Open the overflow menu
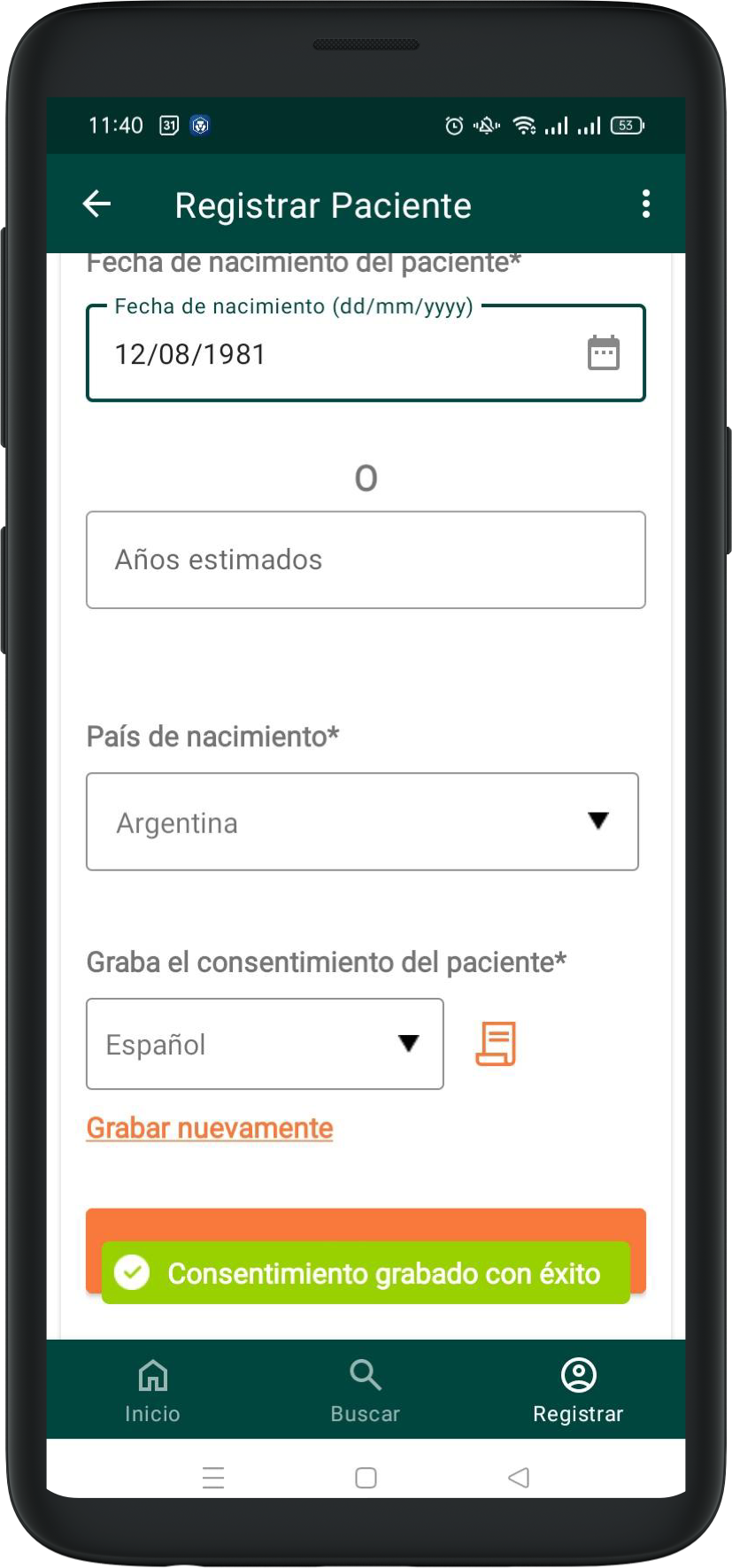This screenshot has height=1568, width=732. point(646,205)
